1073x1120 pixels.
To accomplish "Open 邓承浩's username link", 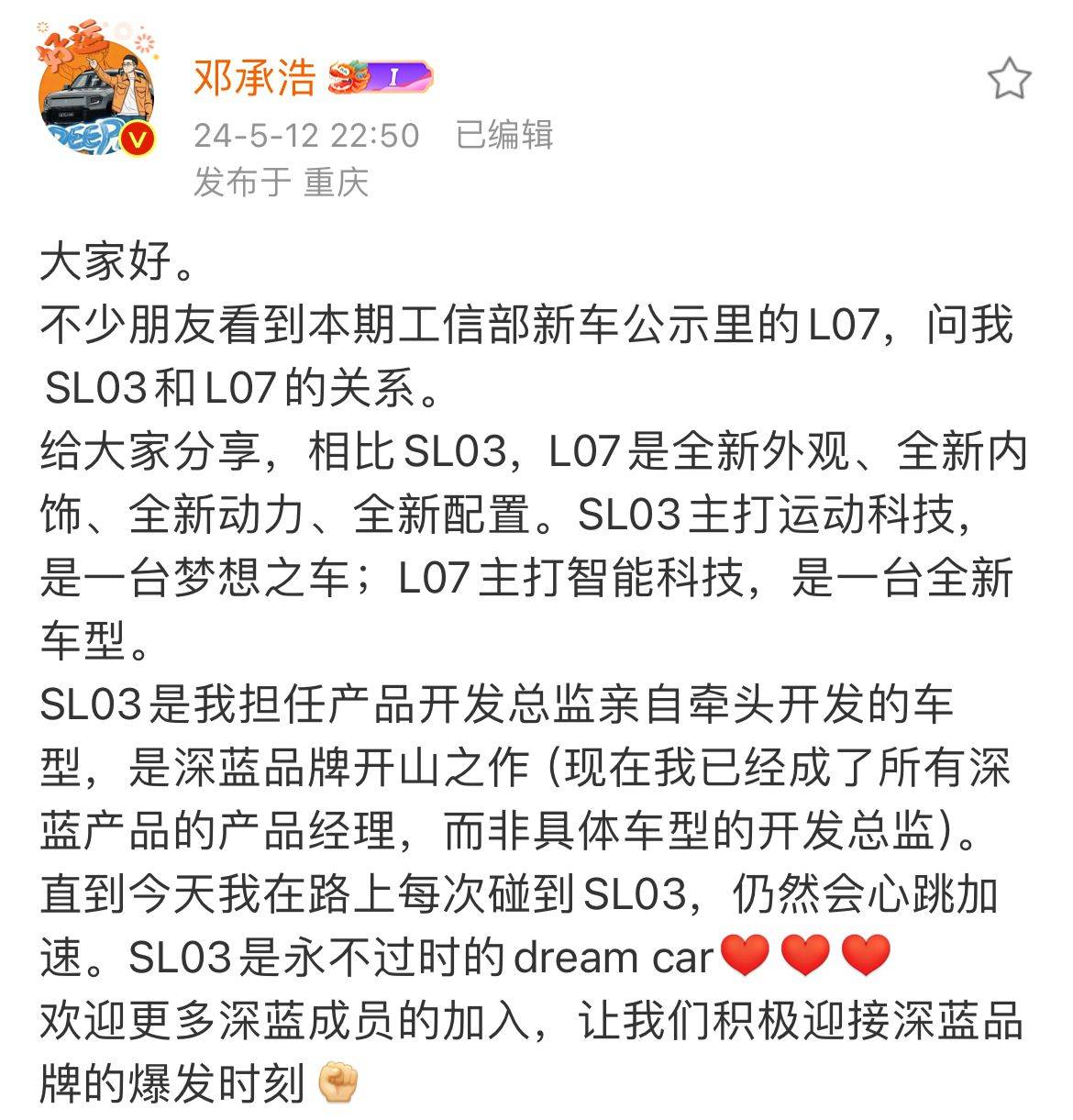I will pos(254,77).
